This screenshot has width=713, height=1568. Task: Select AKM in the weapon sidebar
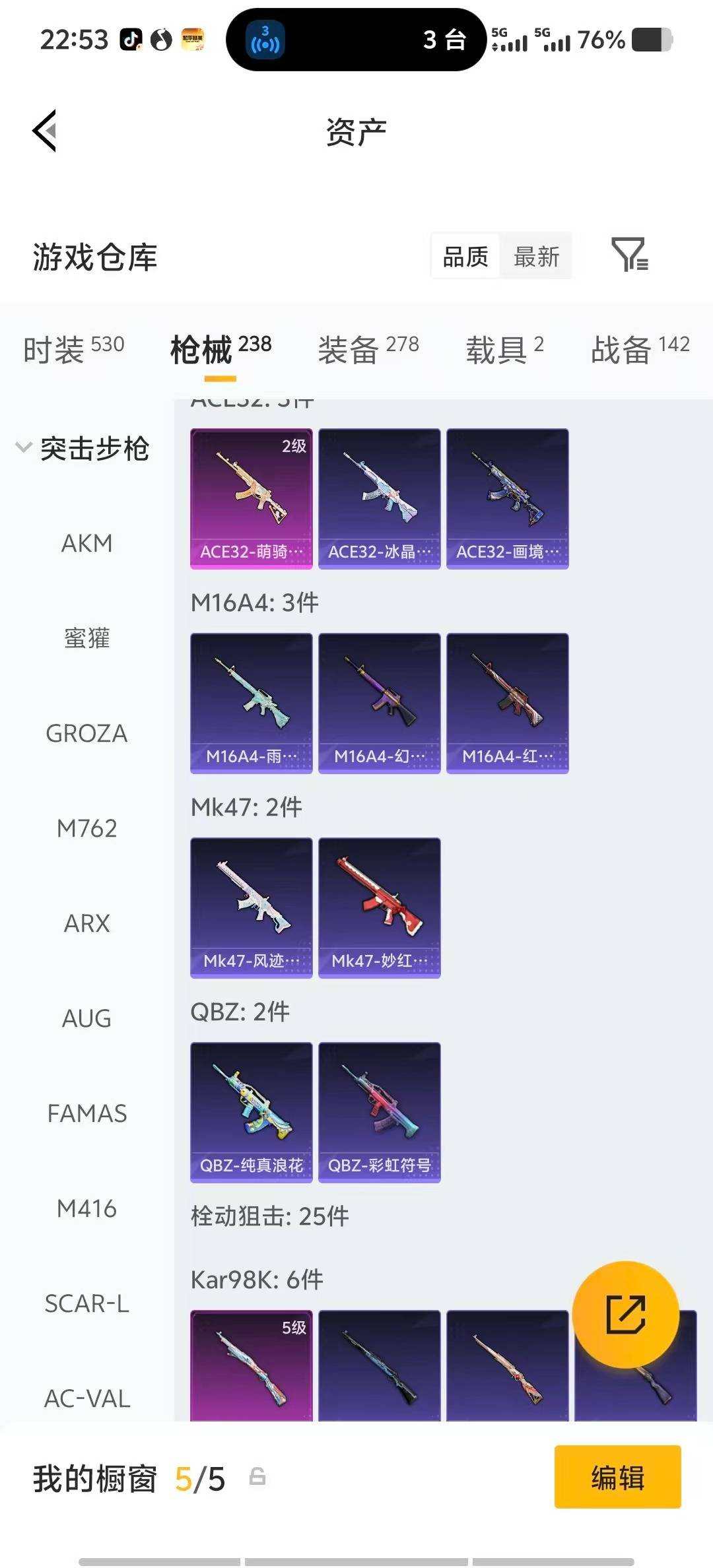88,543
